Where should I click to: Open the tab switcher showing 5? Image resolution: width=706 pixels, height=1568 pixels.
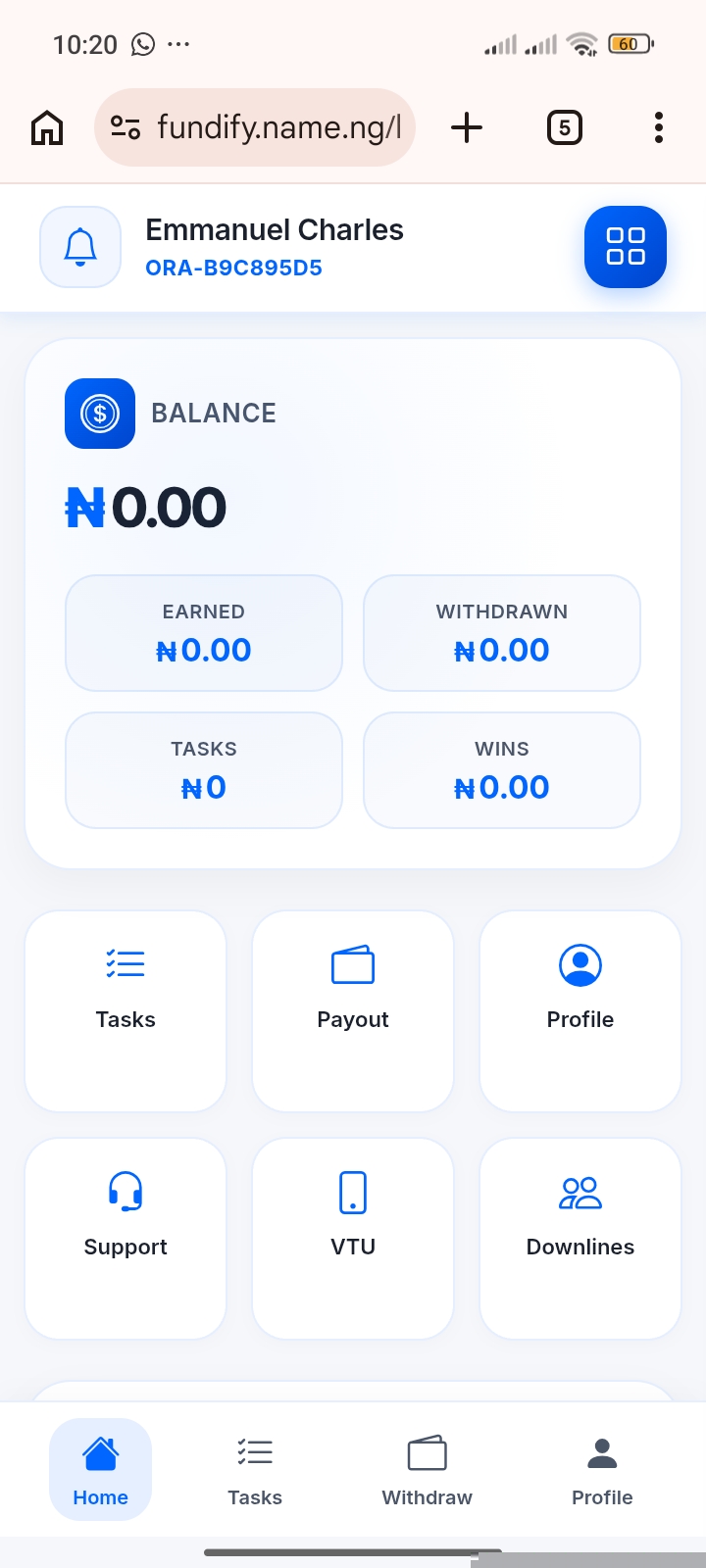(x=564, y=127)
